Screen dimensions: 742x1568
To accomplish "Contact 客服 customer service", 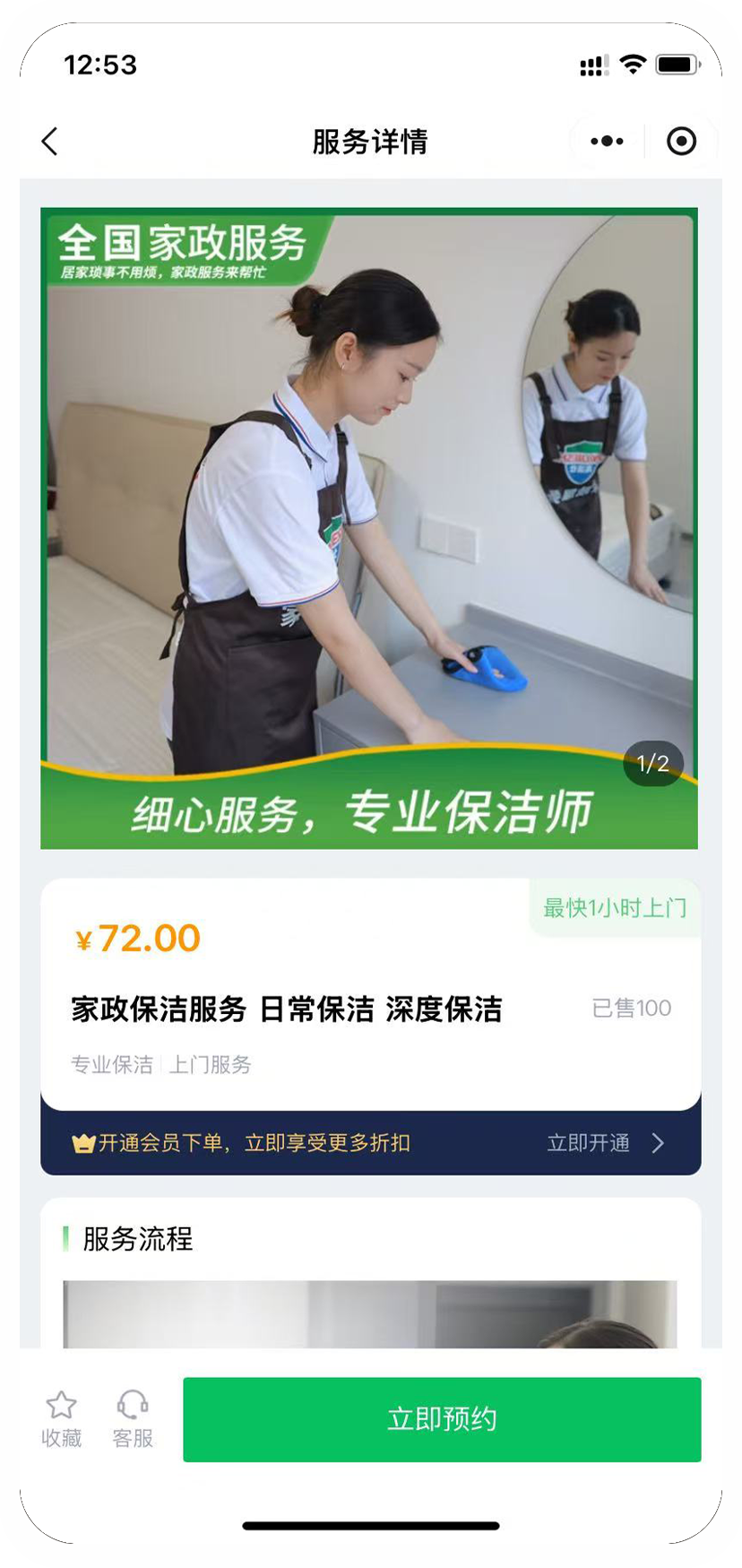I will 133,1417.
